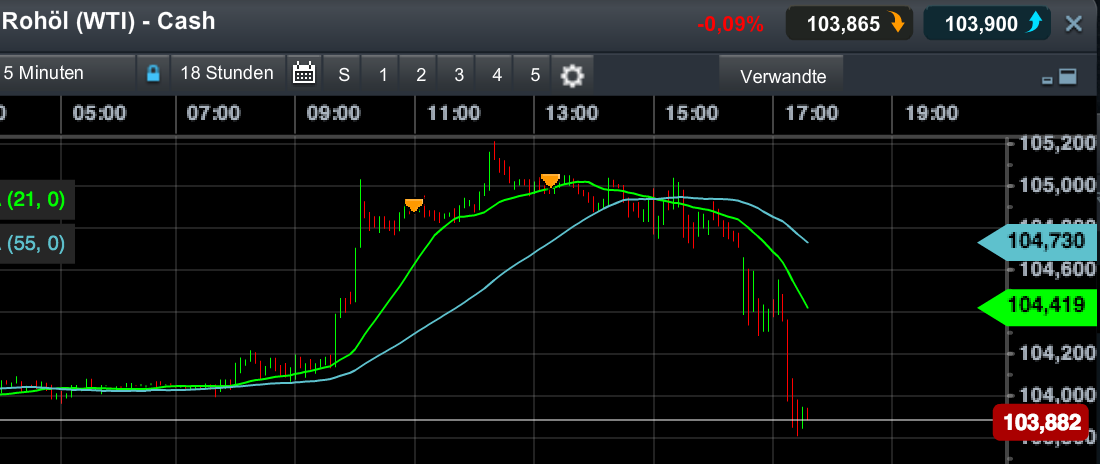This screenshot has width=1100, height=464.
Task: Toggle the lock icon next to the interval
Action: [153, 73]
